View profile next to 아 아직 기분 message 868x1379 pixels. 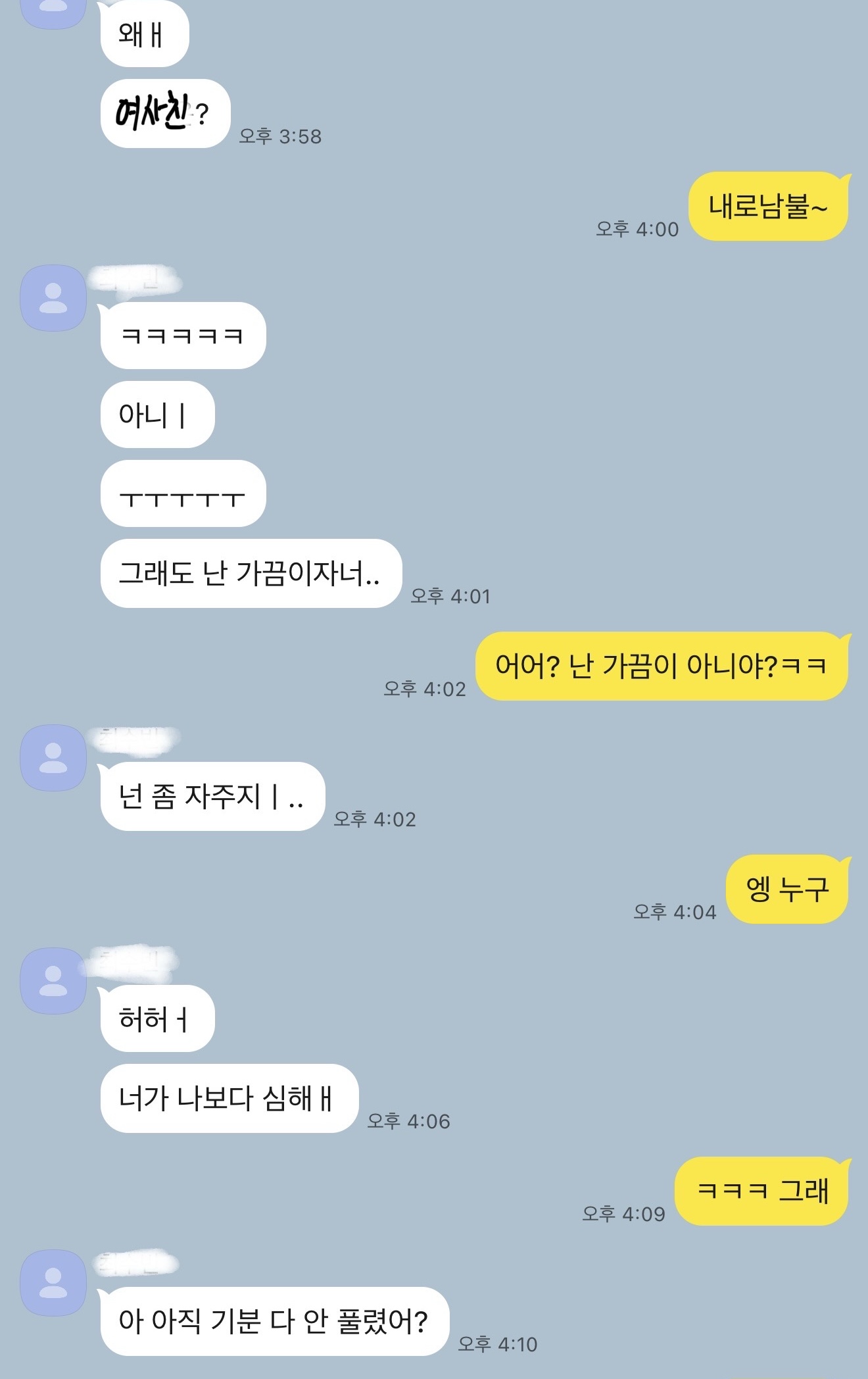[53, 1283]
